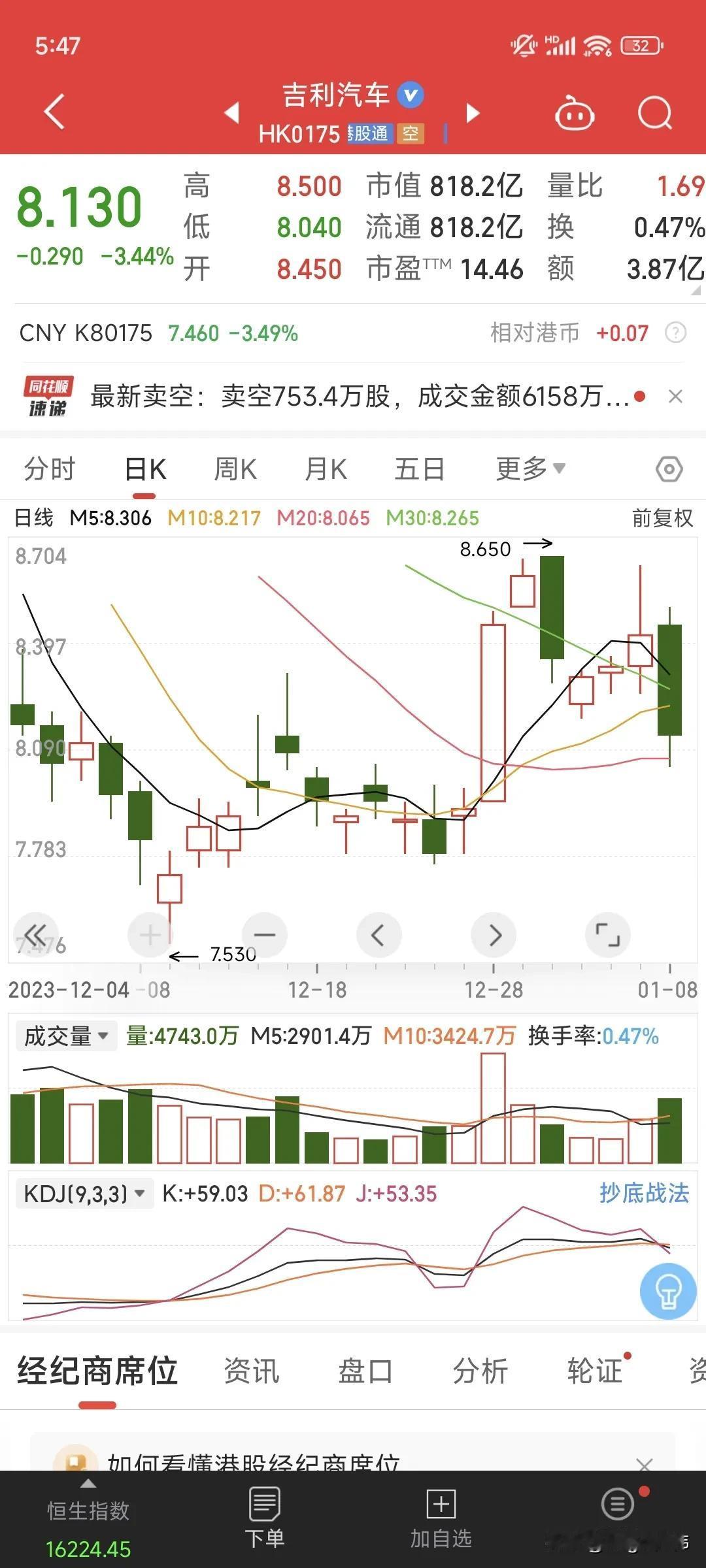Open the robot assistant icon
This screenshot has width=706, height=1568.
pyautogui.click(x=574, y=112)
